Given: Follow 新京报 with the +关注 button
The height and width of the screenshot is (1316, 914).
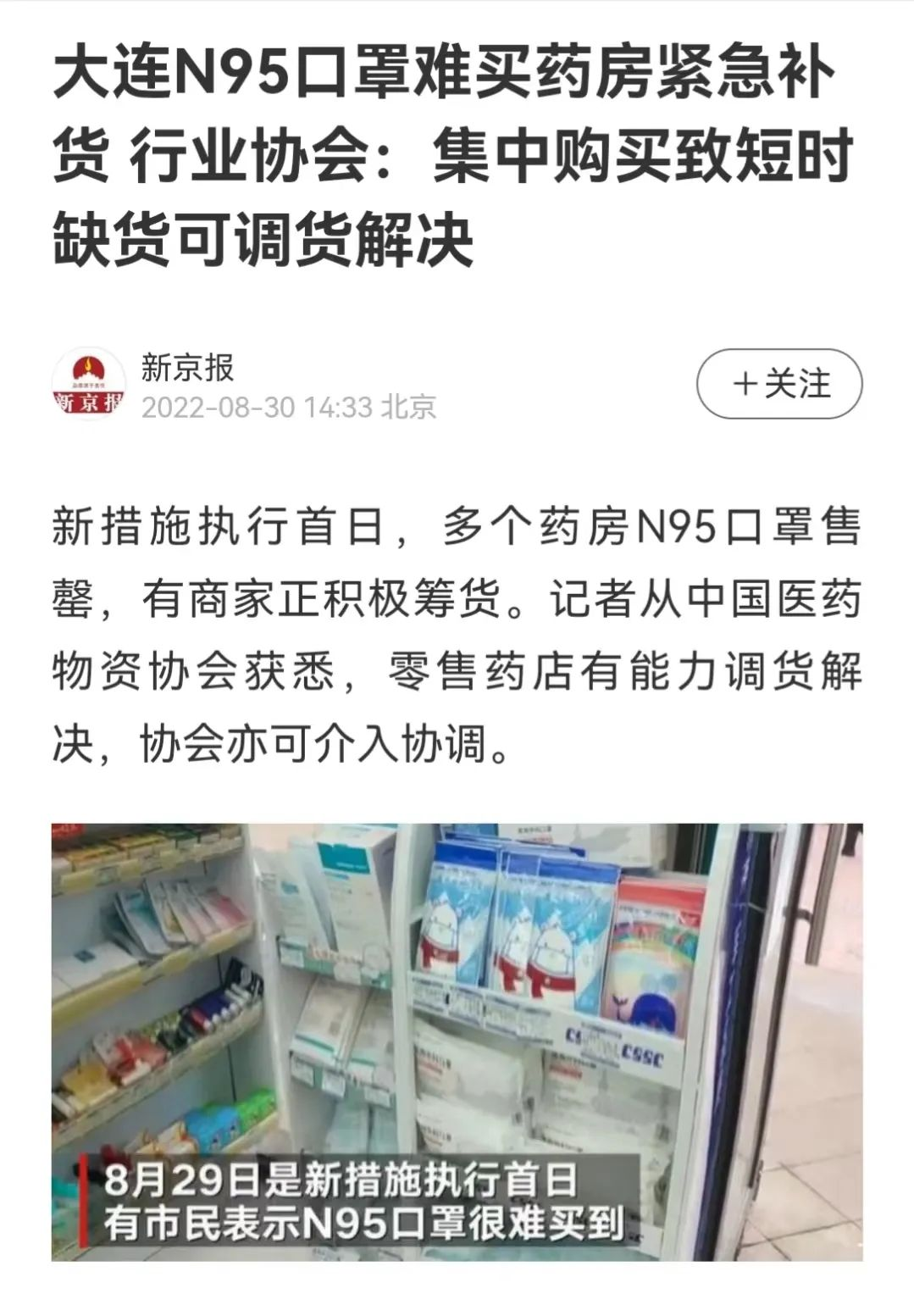Looking at the screenshot, I should 778,384.
